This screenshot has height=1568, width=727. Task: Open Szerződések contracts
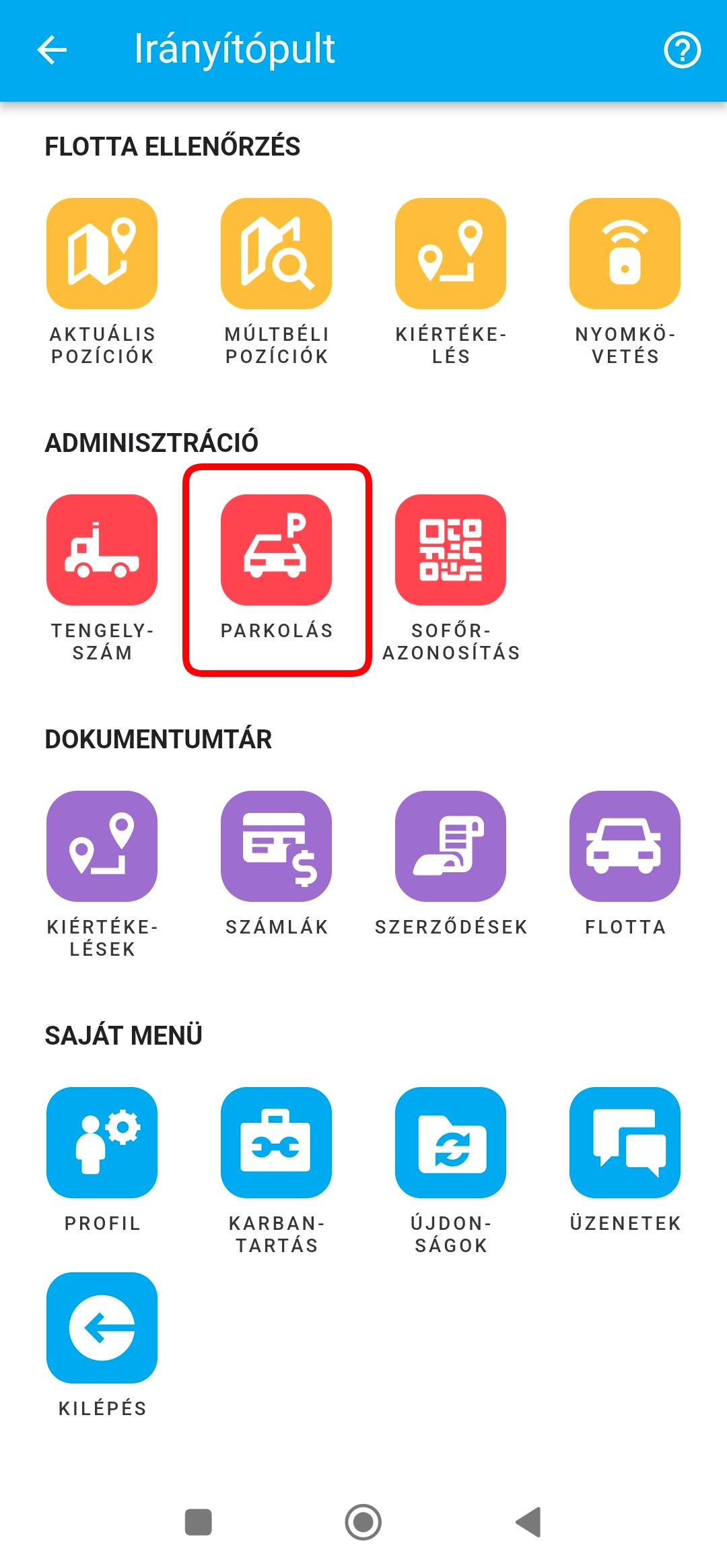tap(450, 847)
